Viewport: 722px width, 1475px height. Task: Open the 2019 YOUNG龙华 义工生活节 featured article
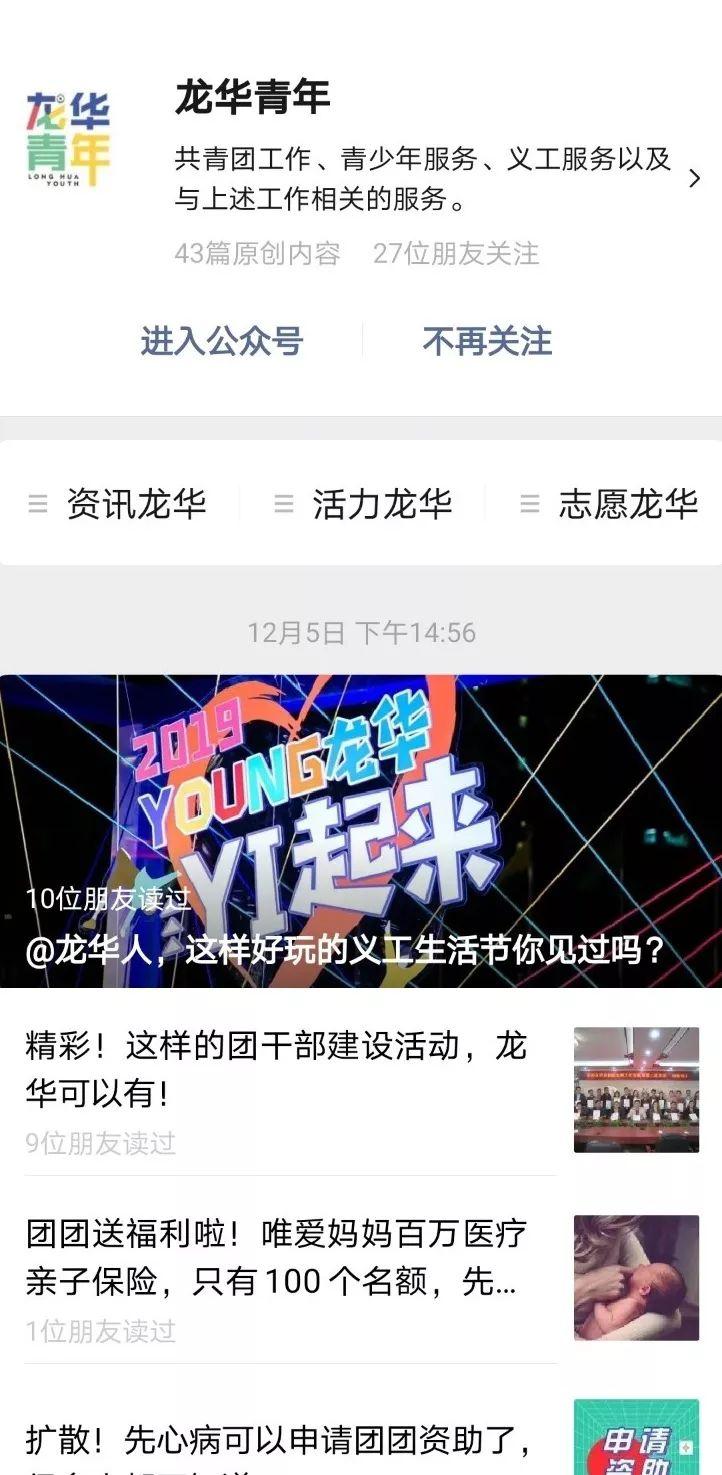pyautogui.click(x=361, y=832)
